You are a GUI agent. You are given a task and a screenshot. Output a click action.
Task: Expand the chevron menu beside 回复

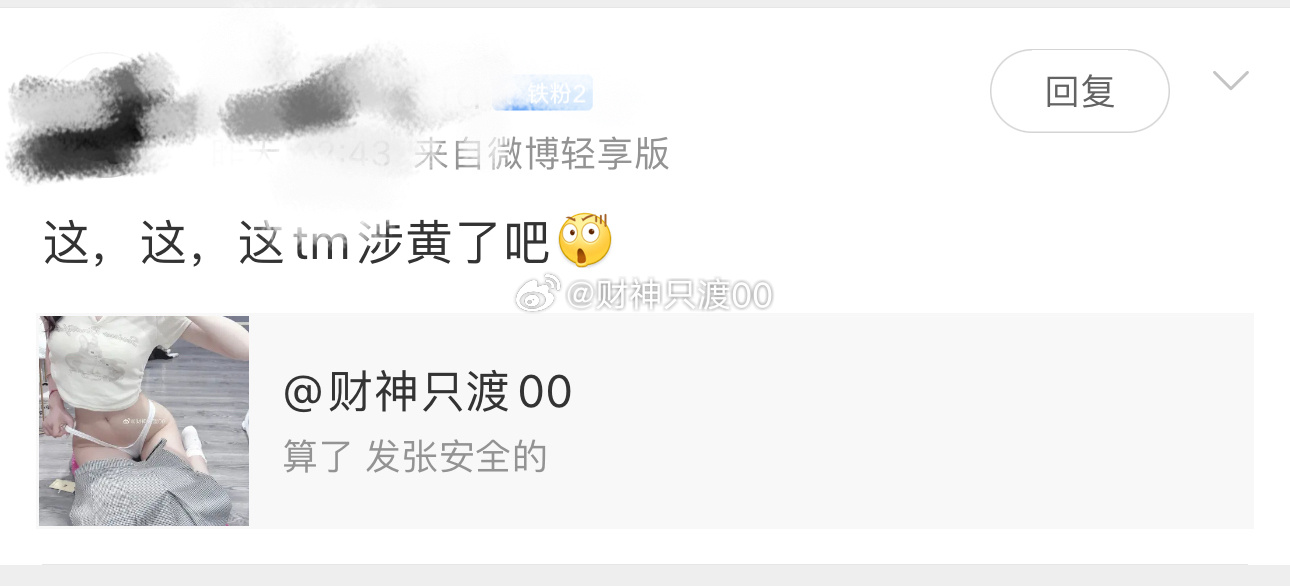[1230, 81]
